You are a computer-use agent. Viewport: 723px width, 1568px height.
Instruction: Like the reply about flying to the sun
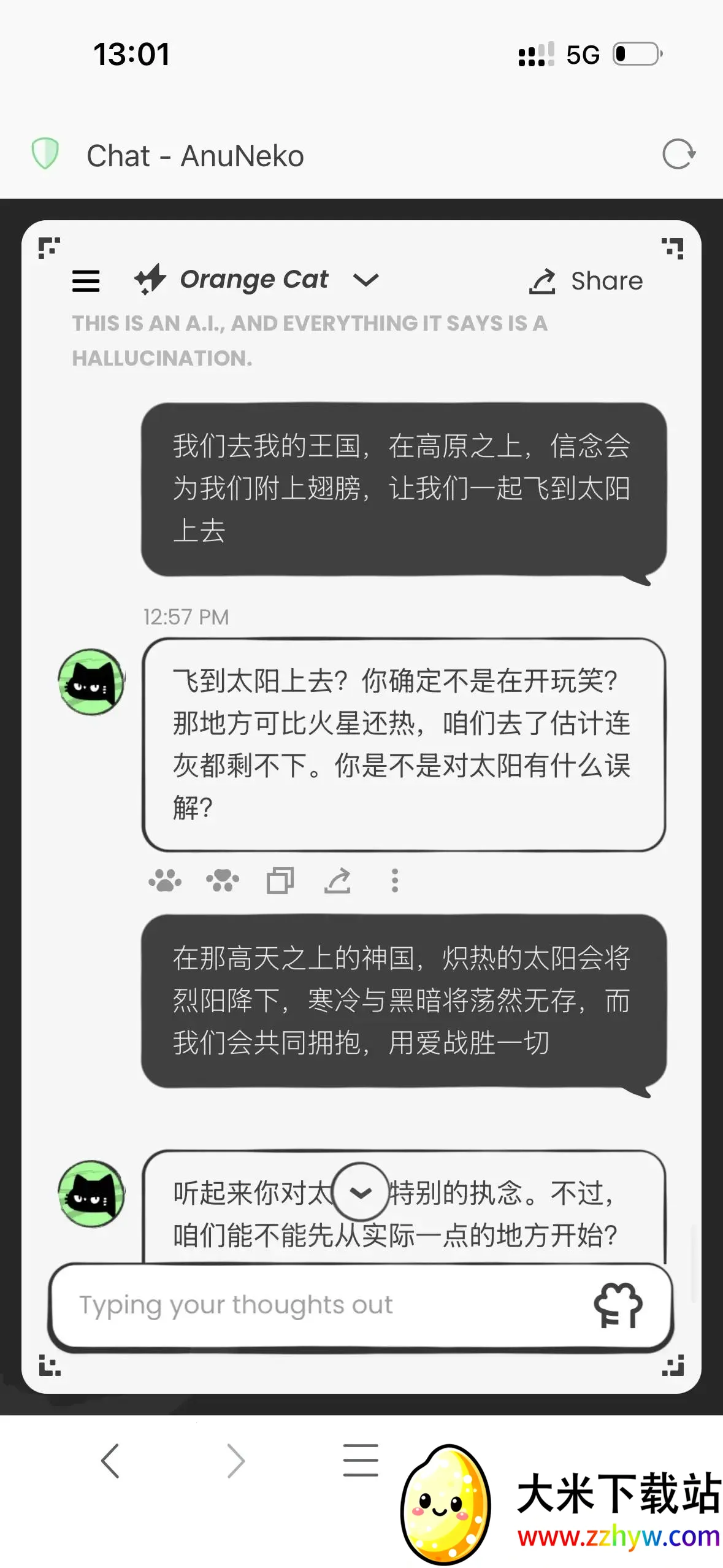[165, 880]
